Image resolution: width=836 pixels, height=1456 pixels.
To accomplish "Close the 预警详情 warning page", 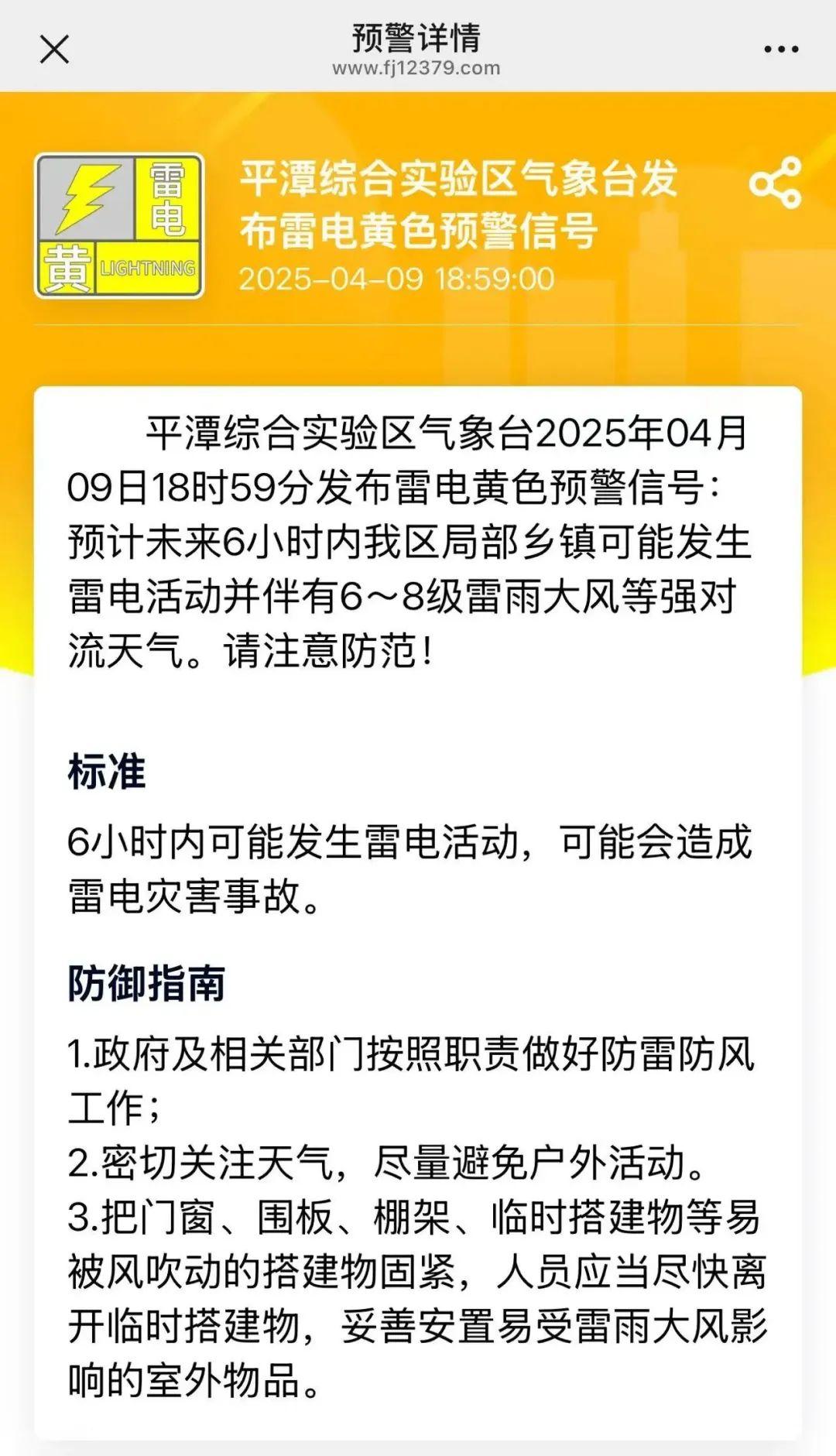I will [54, 49].
